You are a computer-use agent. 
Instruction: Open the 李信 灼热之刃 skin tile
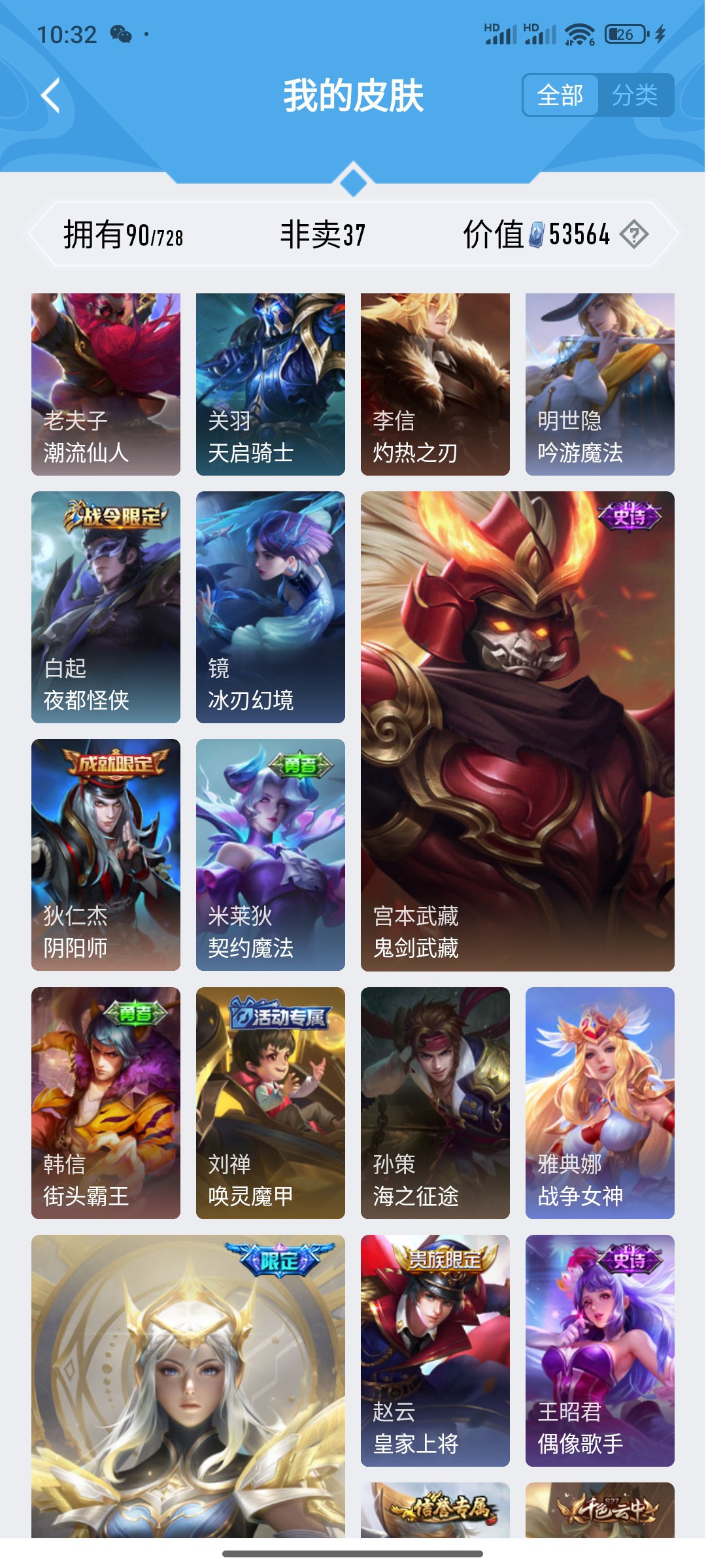click(x=435, y=384)
